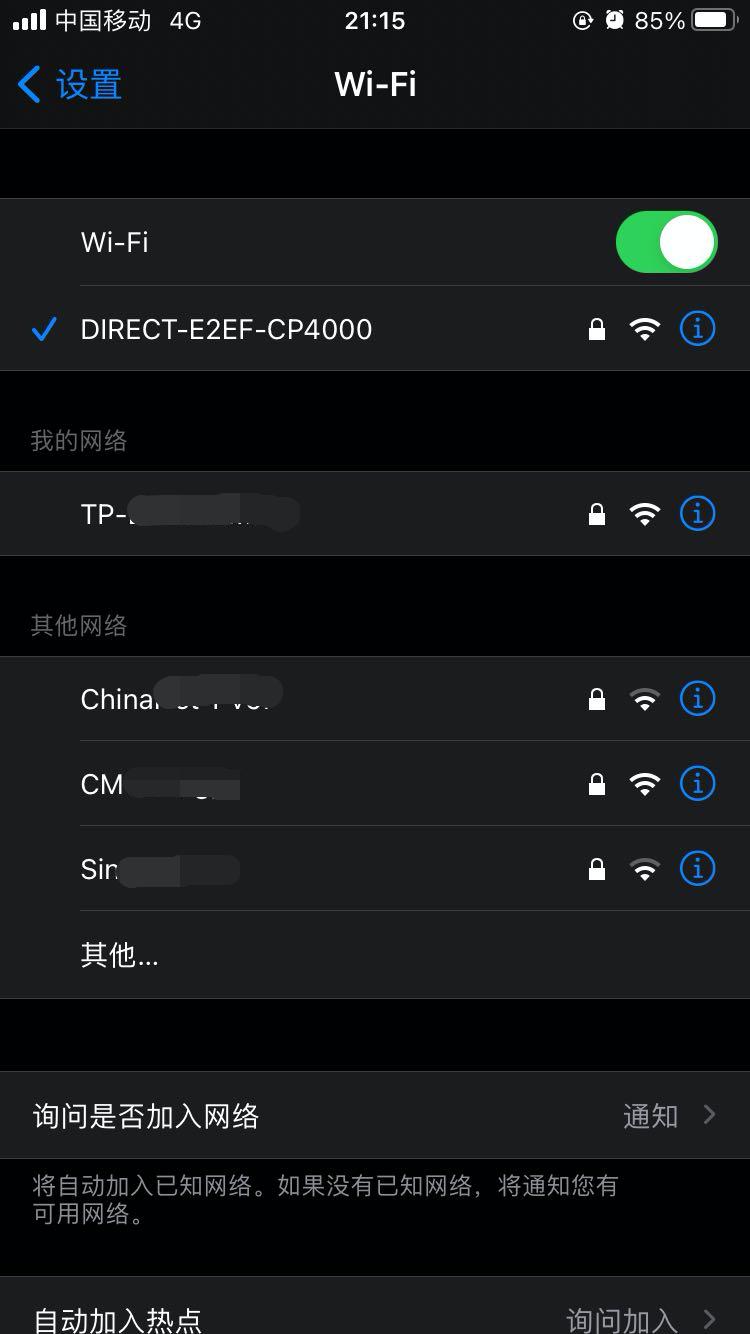The image size is (750, 1334).
Task: Tap the info icon next to TP network
Action: (x=697, y=513)
